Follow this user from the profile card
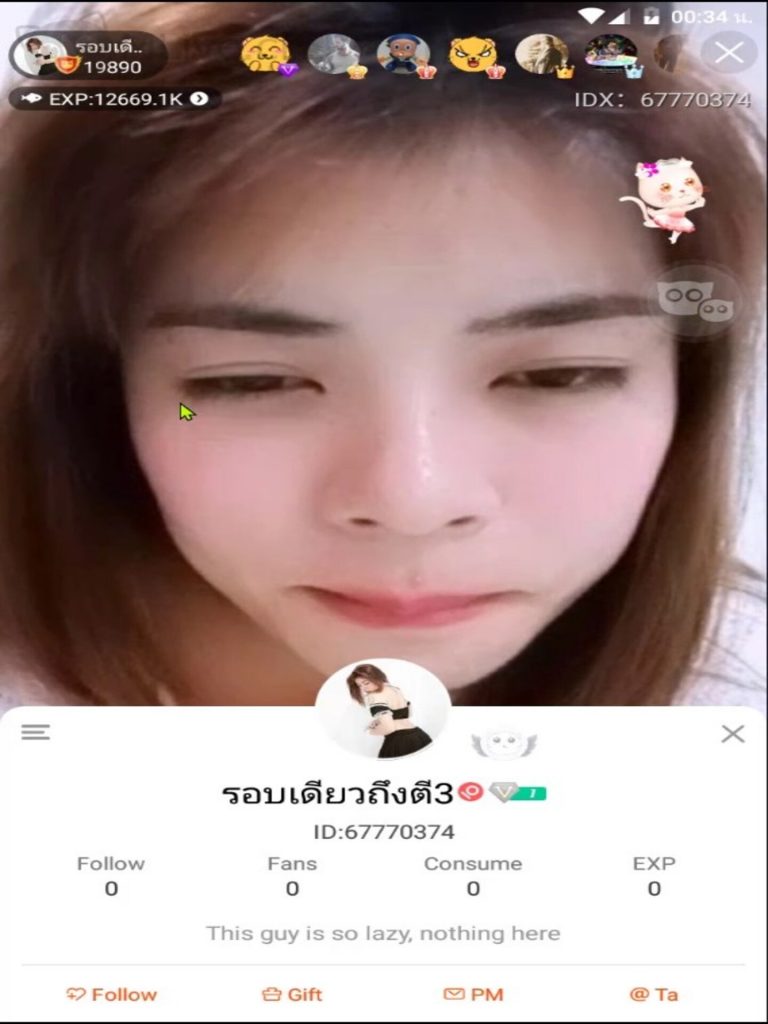The height and width of the screenshot is (1024, 768). (x=112, y=994)
